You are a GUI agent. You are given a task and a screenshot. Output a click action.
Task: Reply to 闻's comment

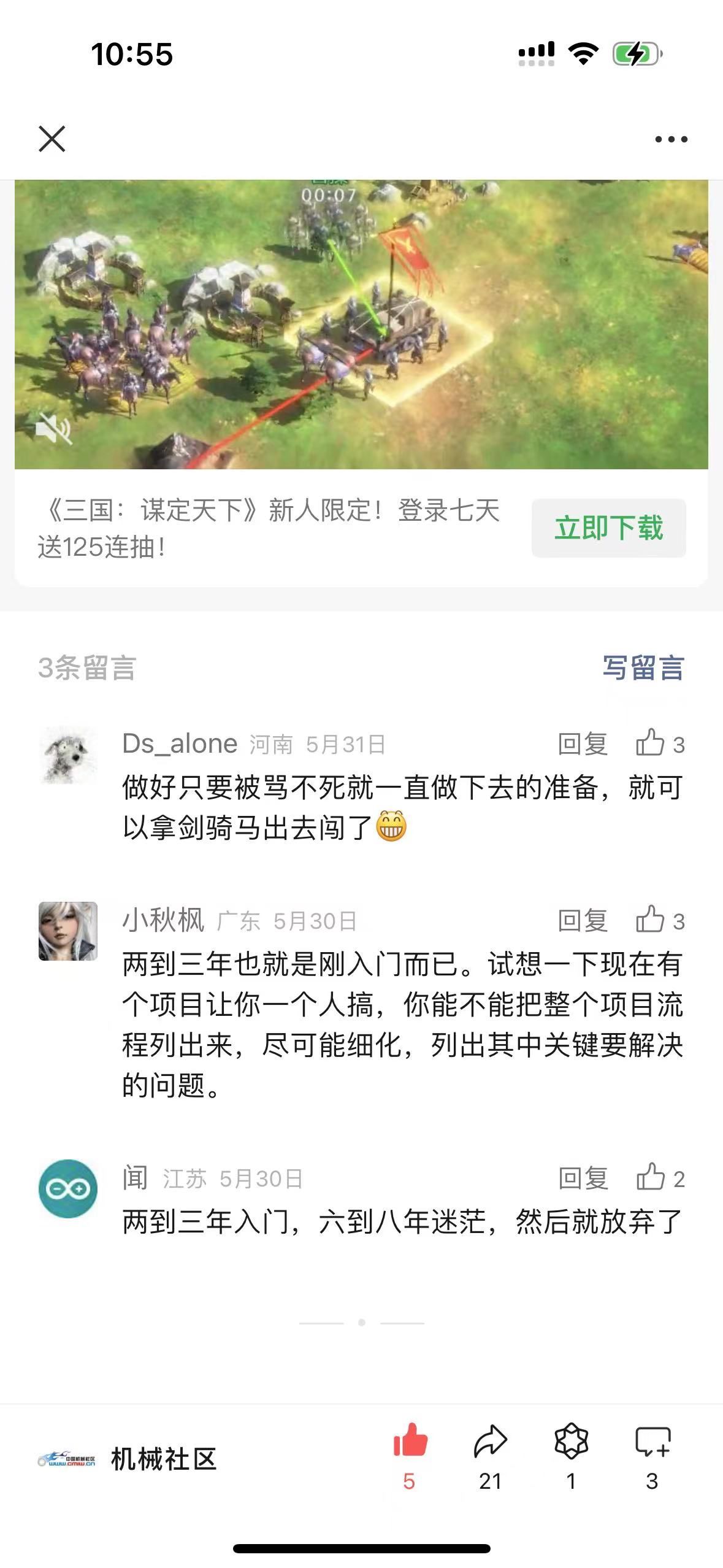coord(583,1178)
